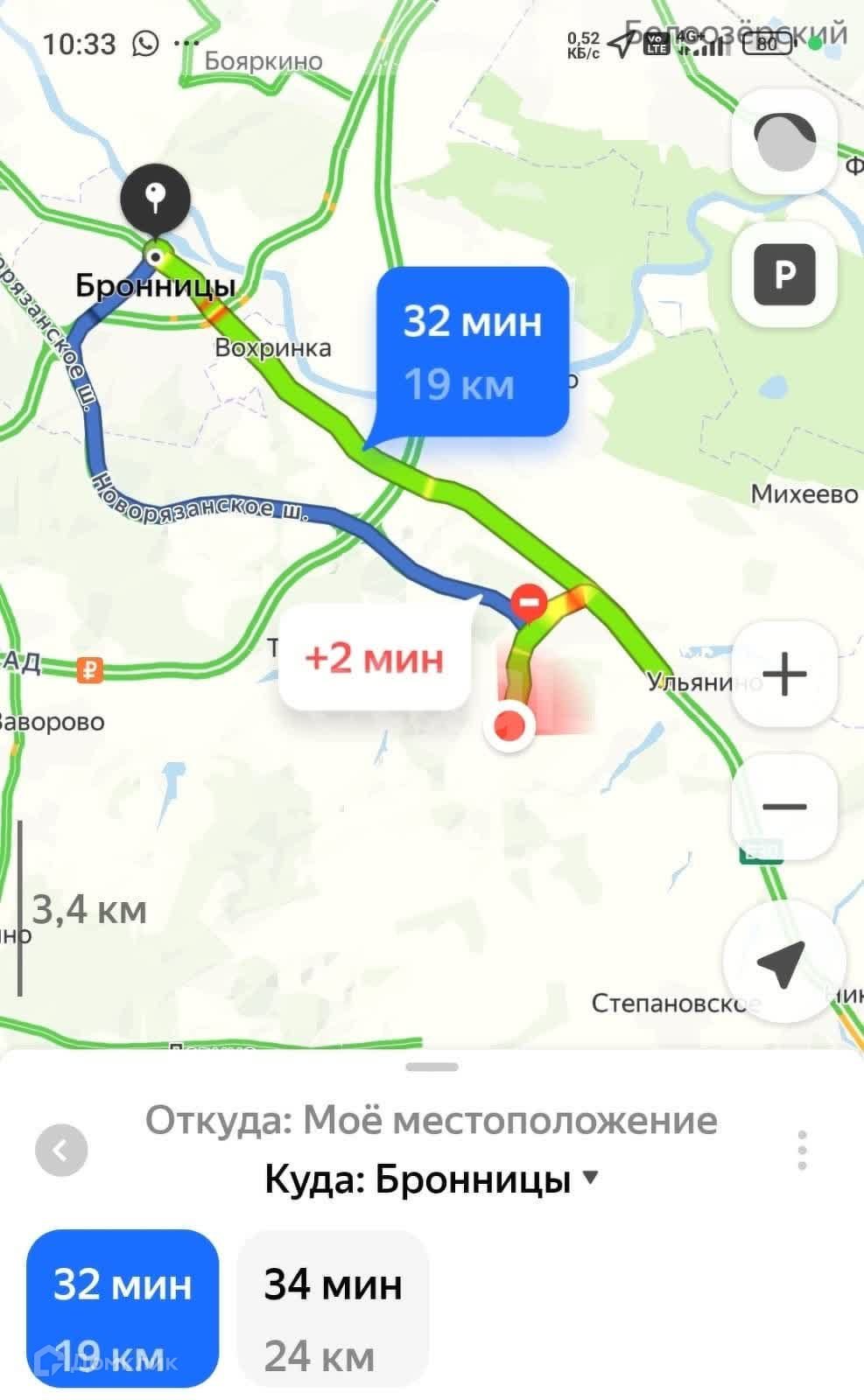Choose the +2 мин alternative route
The width and height of the screenshot is (864, 1400).
click(375, 658)
